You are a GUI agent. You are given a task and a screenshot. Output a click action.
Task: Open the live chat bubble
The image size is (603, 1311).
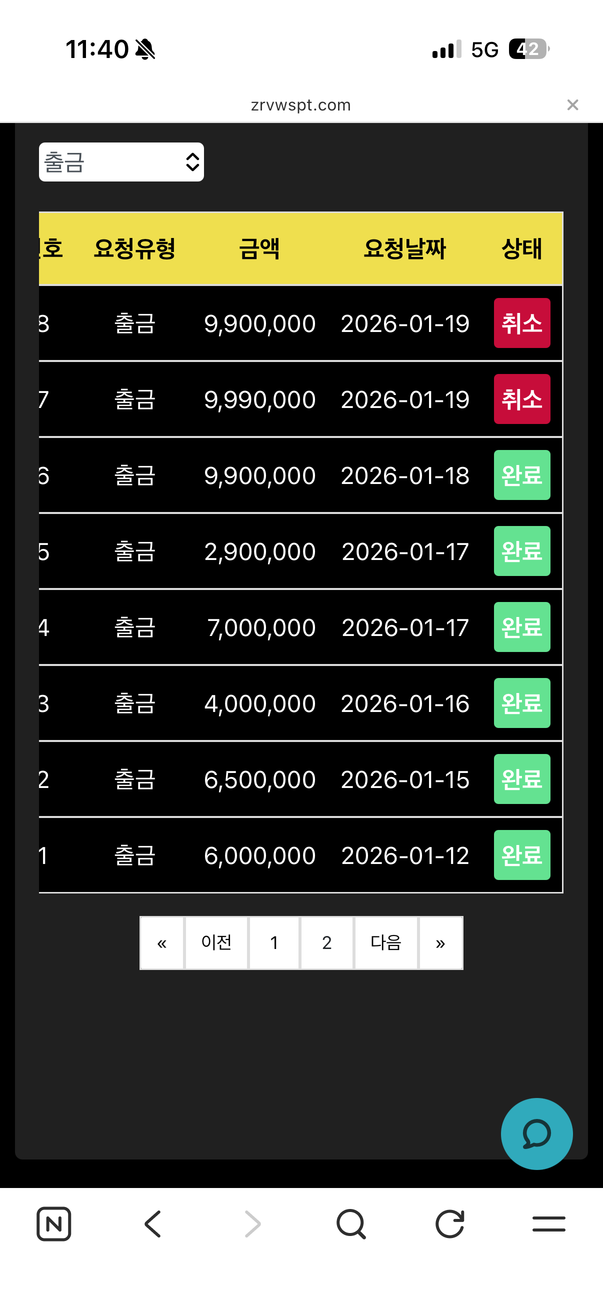pos(537,1134)
